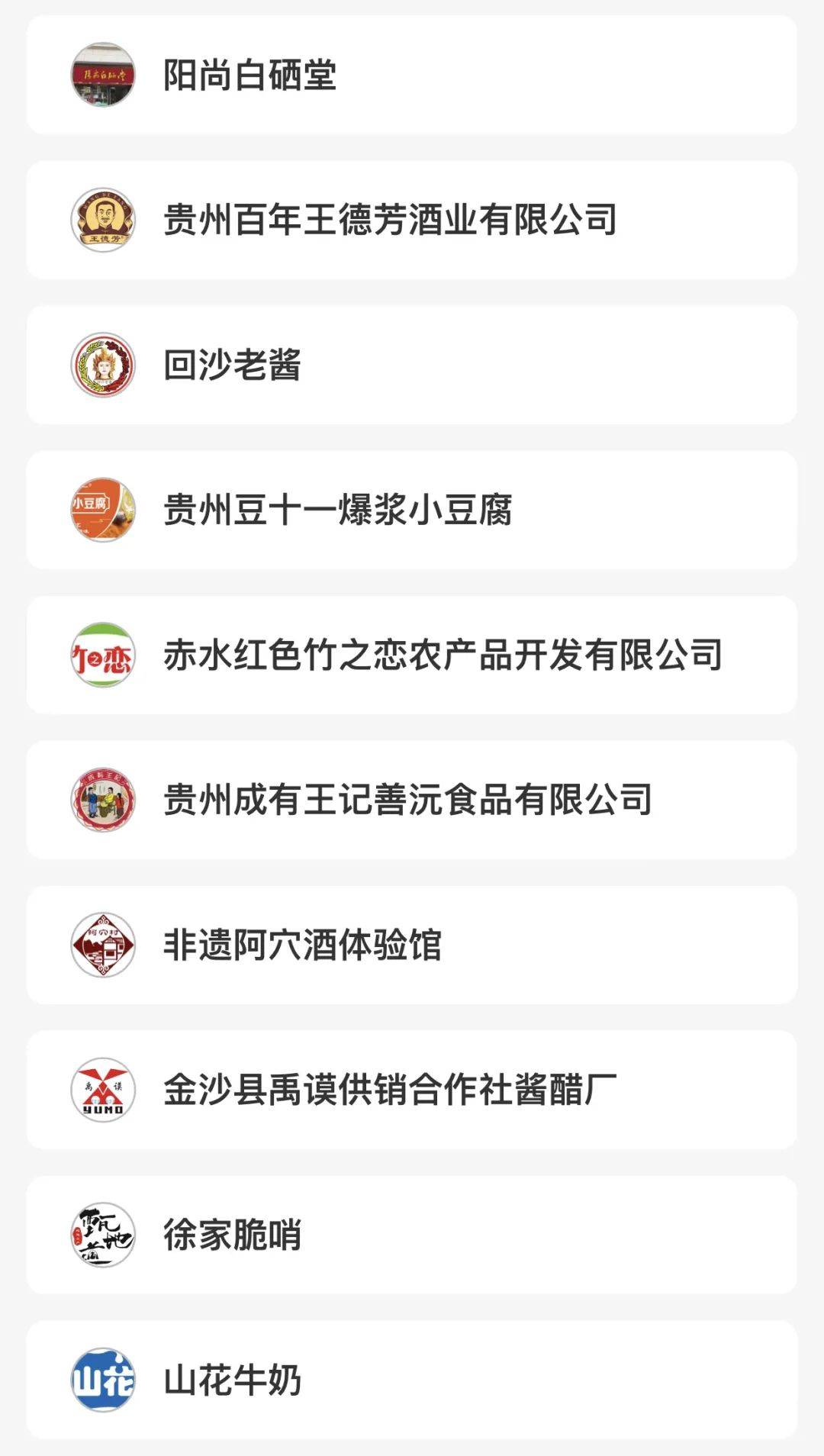View 贵州成有王记善沅食品有限公司
Image resolution: width=824 pixels, height=1456 pixels.
point(412,800)
